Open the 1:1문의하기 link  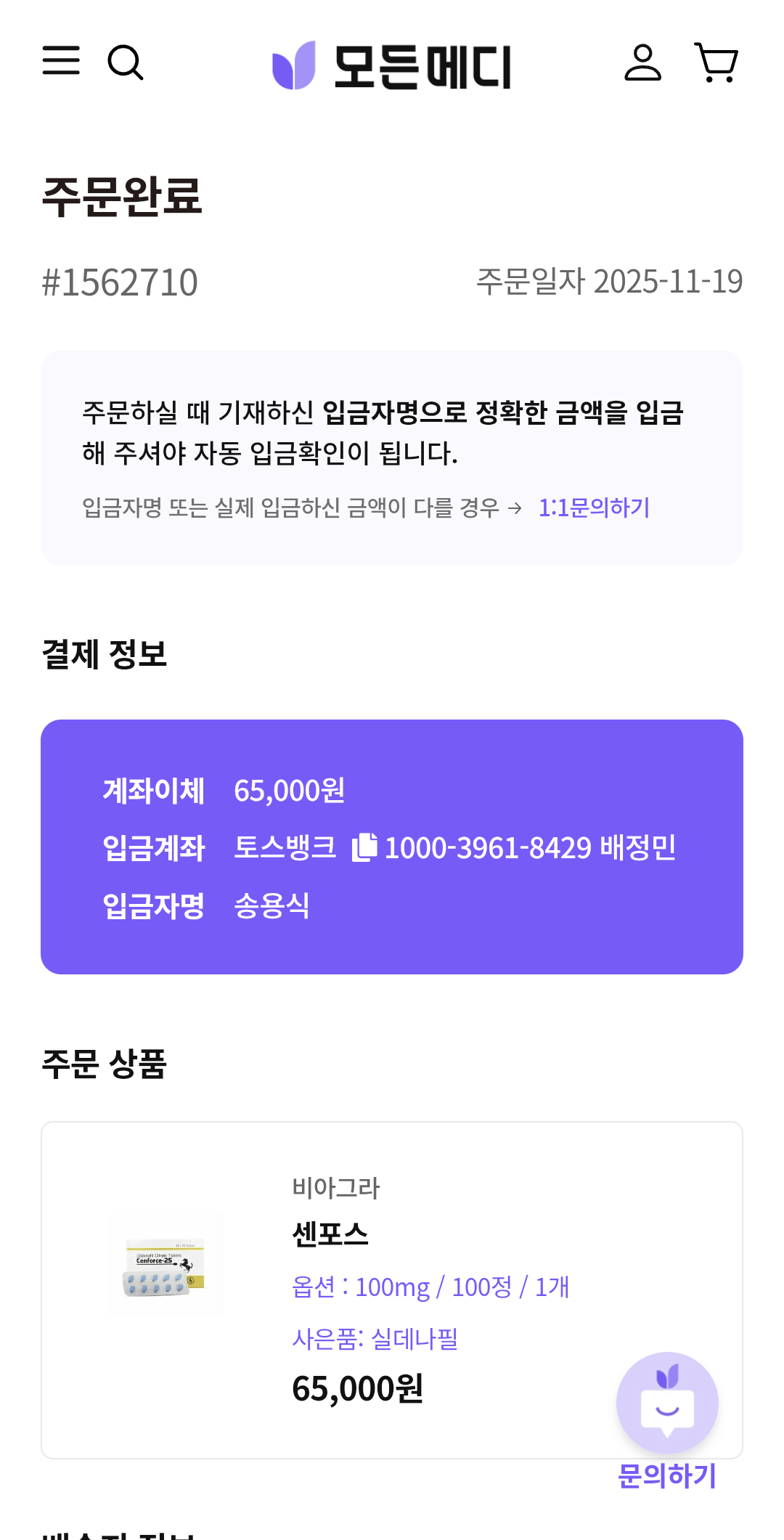(x=594, y=508)
